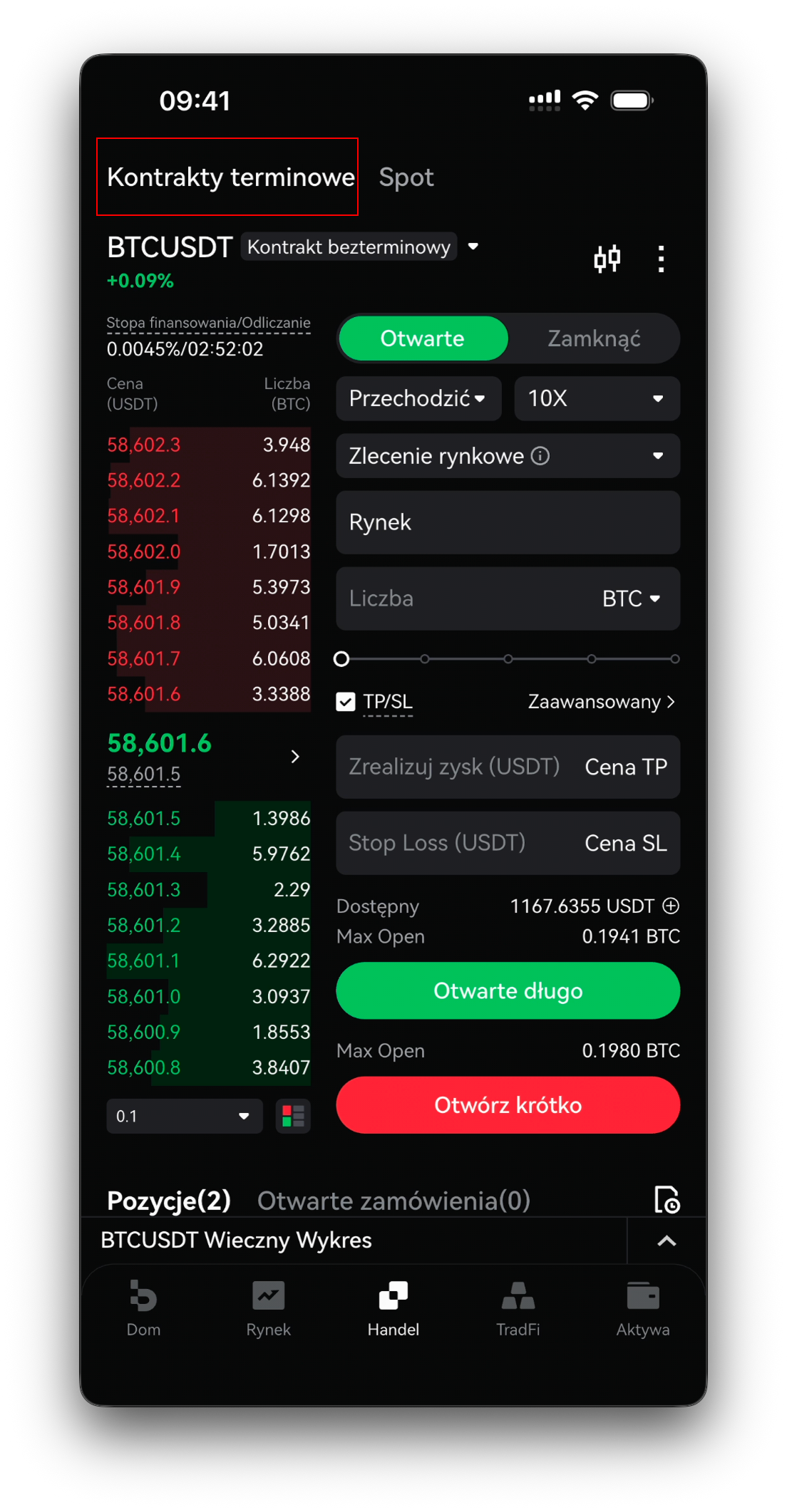Focus the Stop Loss (USDT) field
The height and width of the screenshot is (1512, 787).
coord(508,843)
